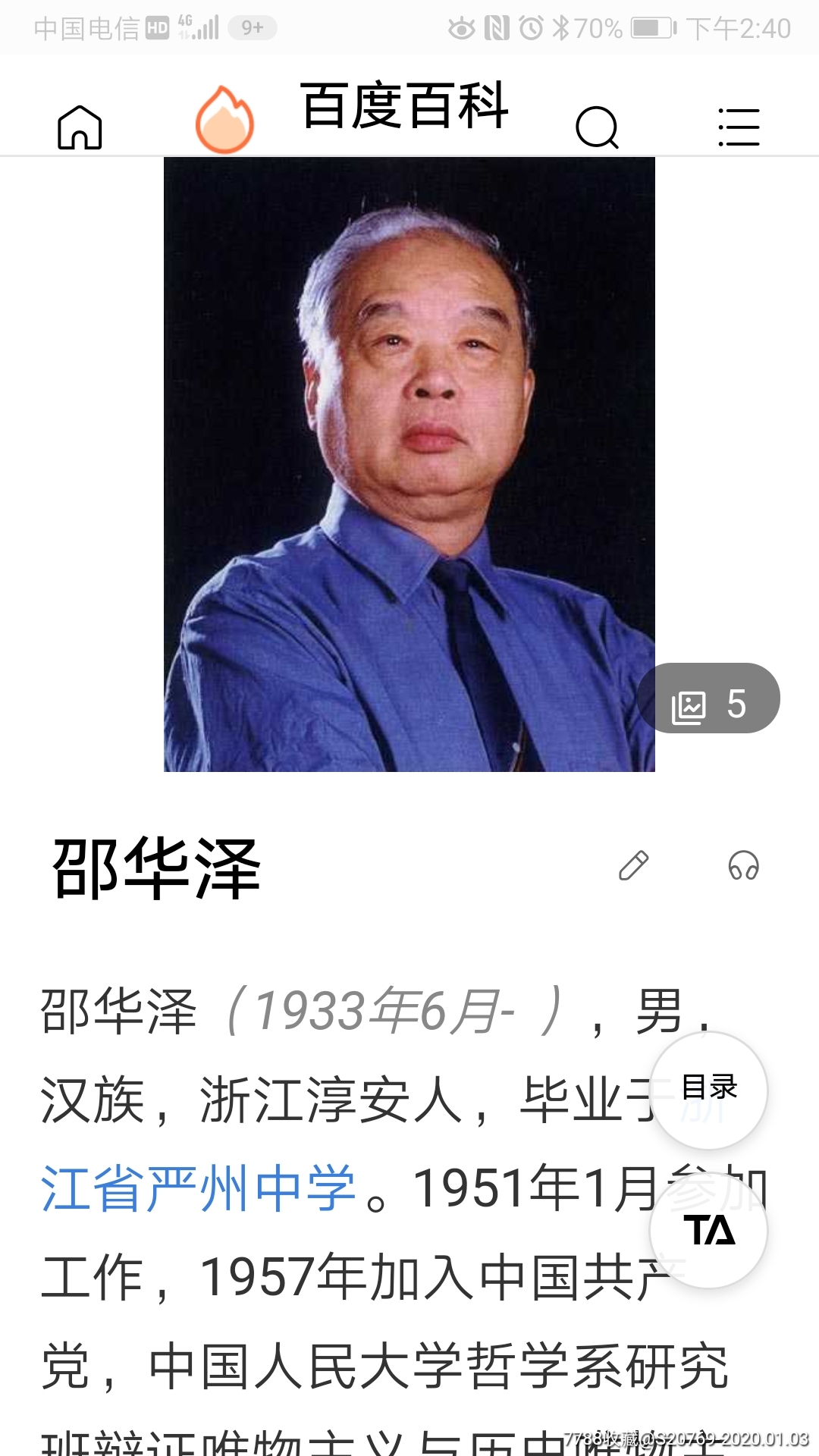Click the battery indicator showing 70%
819x1456 pixels.
pos(648,25)
